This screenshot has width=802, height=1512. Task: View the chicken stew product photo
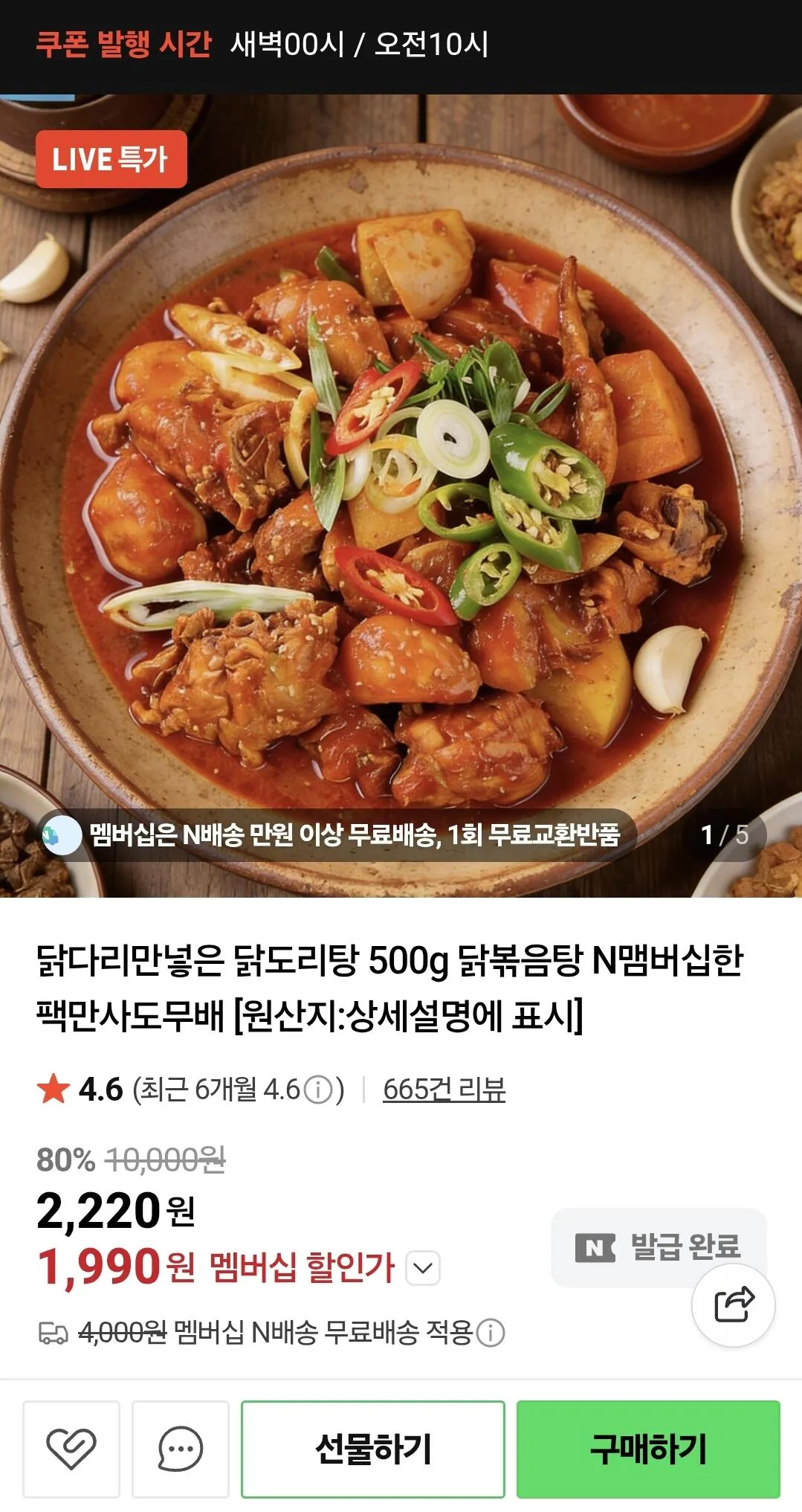pyautogui.click(x=401, y=483)
